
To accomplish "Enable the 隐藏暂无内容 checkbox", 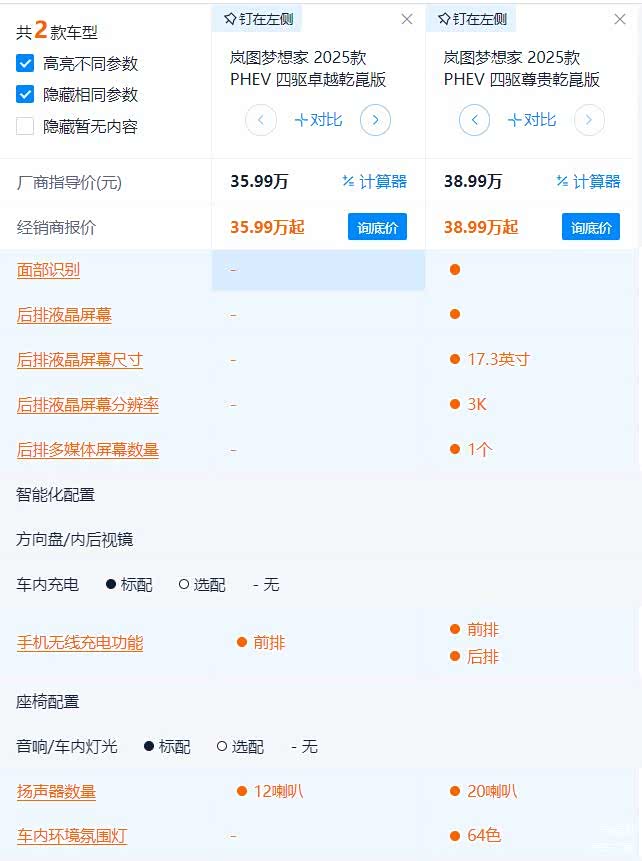I will pyautogui.click(x=25, y=126).
